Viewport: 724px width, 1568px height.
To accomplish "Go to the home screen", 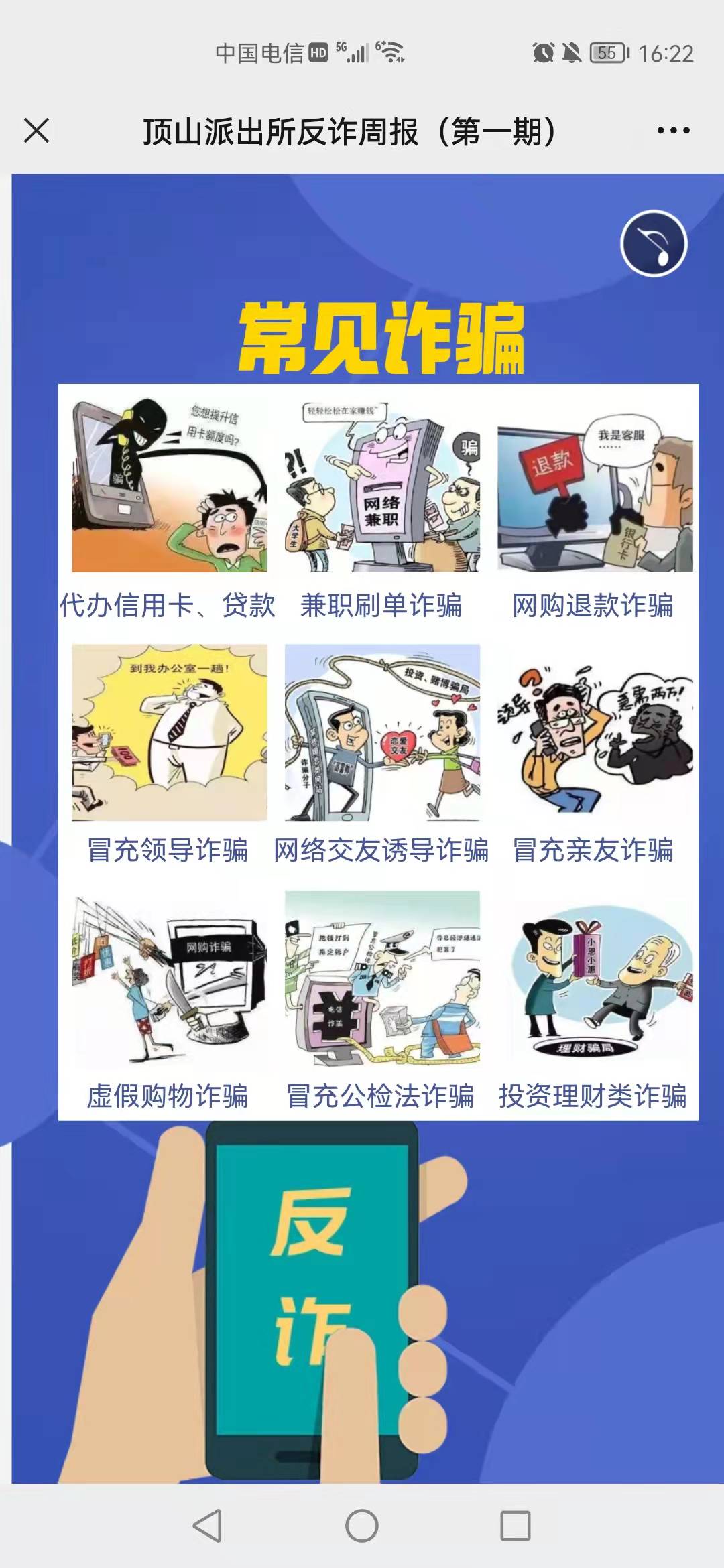I will (x=362, y=1526).
